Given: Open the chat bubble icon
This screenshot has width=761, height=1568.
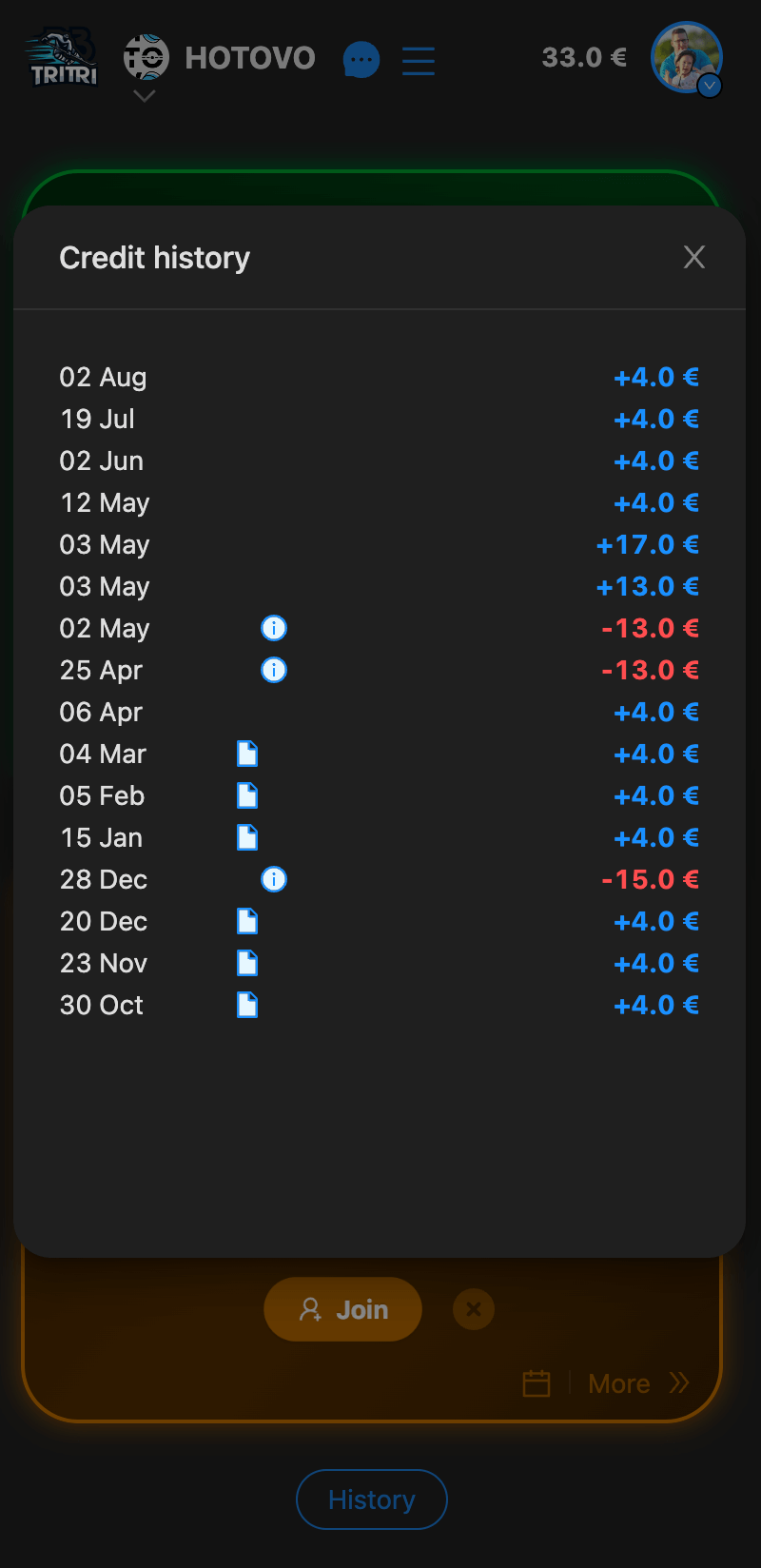Looking at the screenshot, I should click(x=361, y=60).
